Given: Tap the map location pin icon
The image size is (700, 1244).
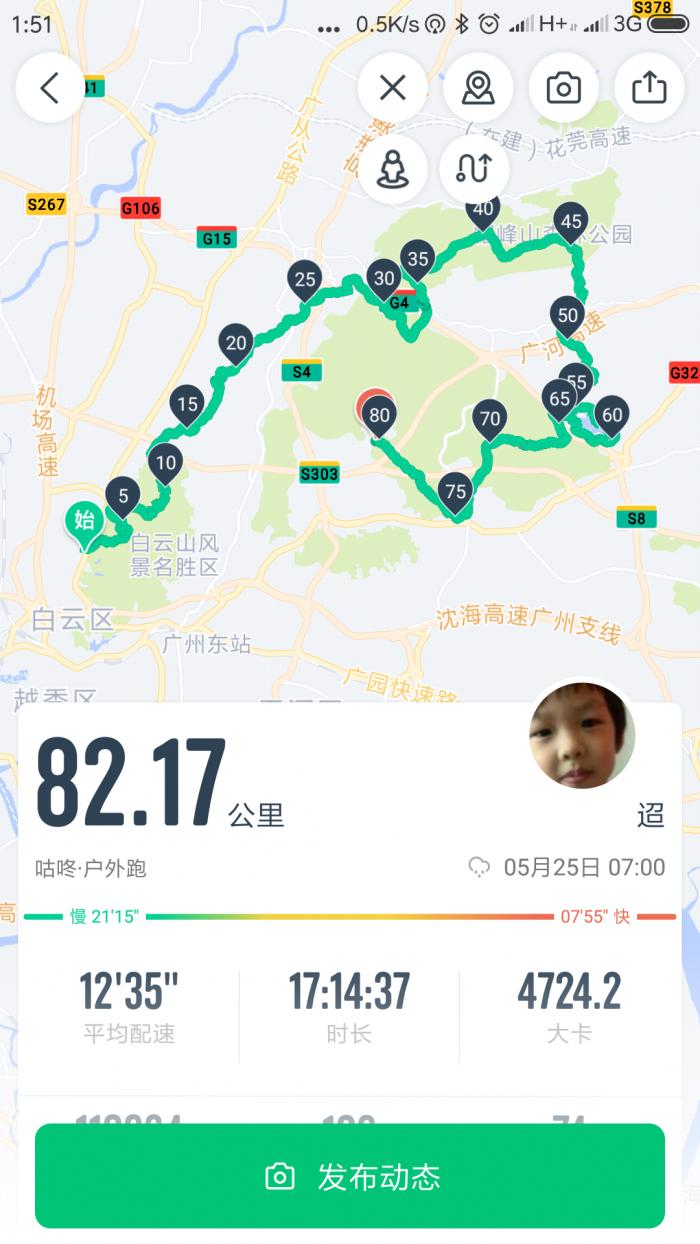Looking at the screenshot, I should point(478,88).
